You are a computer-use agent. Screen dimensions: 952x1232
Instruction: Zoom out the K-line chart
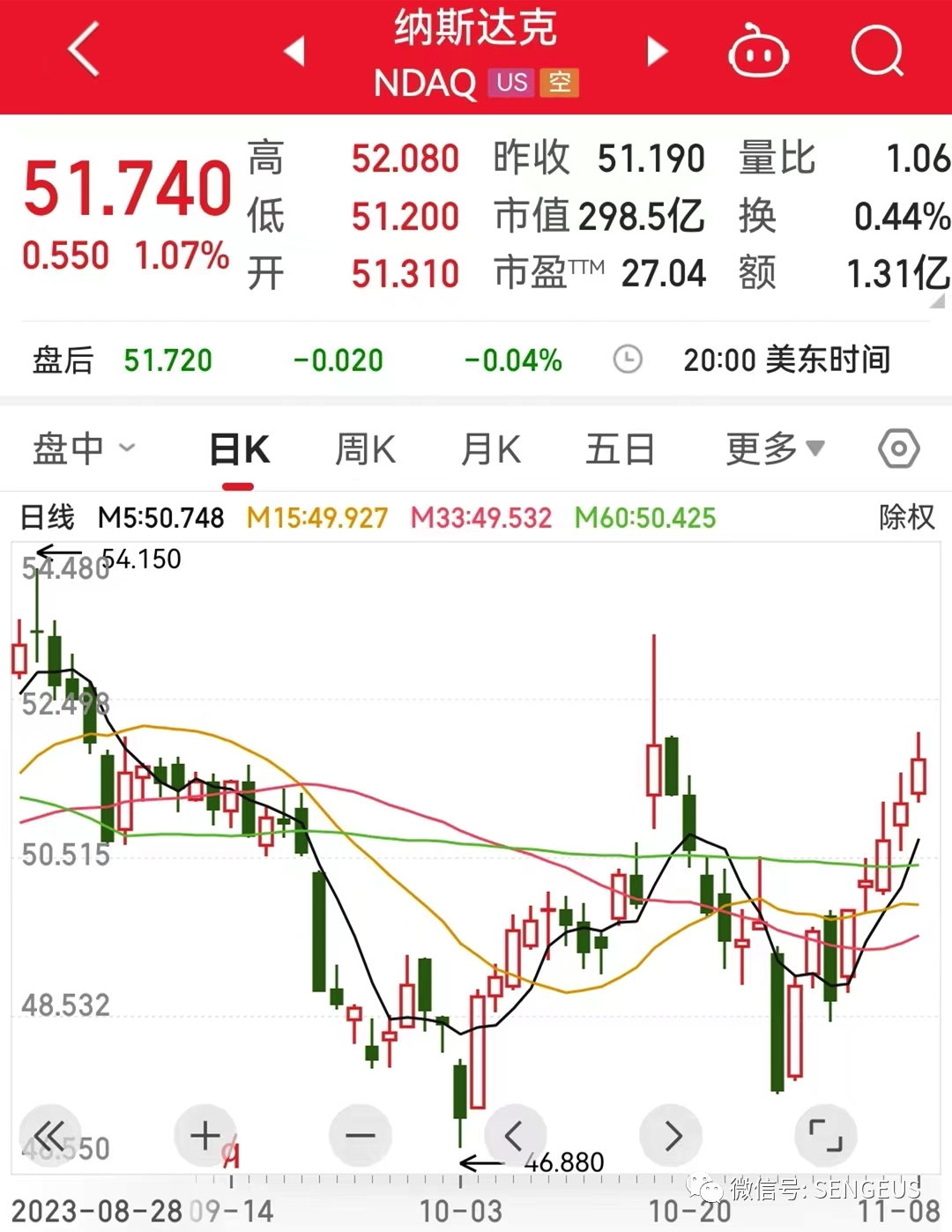click(360, 1135)
